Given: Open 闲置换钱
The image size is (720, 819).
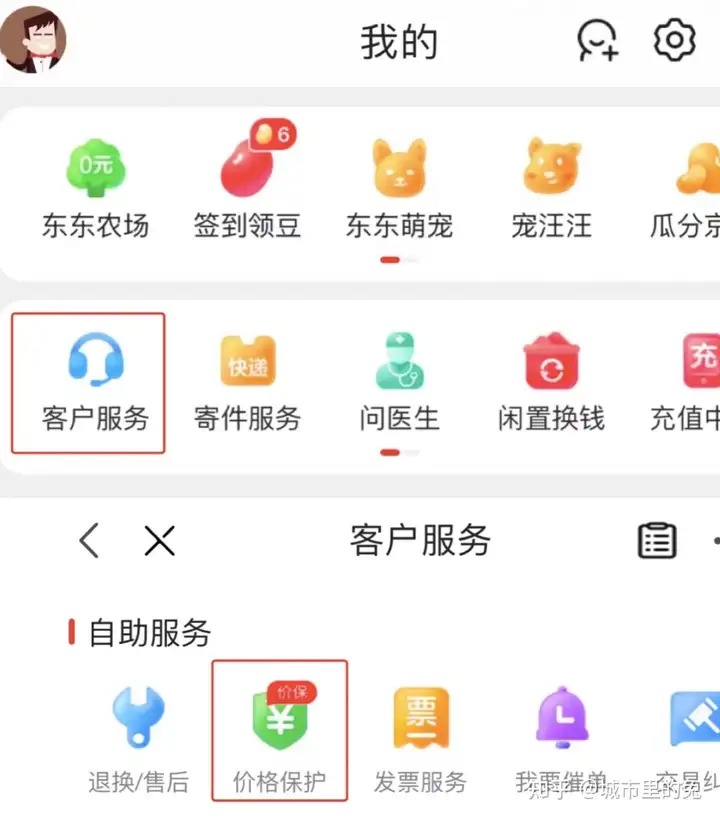Looking at the screenshot, I should 551,383.
